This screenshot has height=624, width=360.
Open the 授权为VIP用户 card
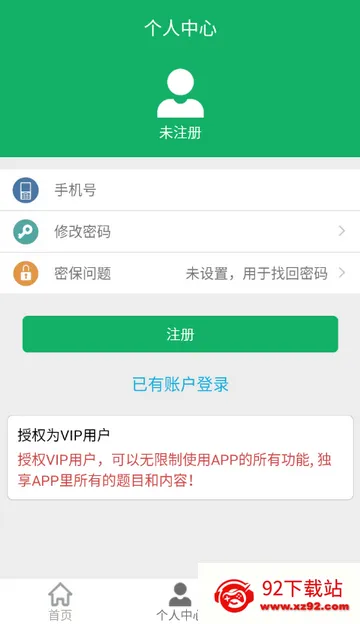(180, 458)
